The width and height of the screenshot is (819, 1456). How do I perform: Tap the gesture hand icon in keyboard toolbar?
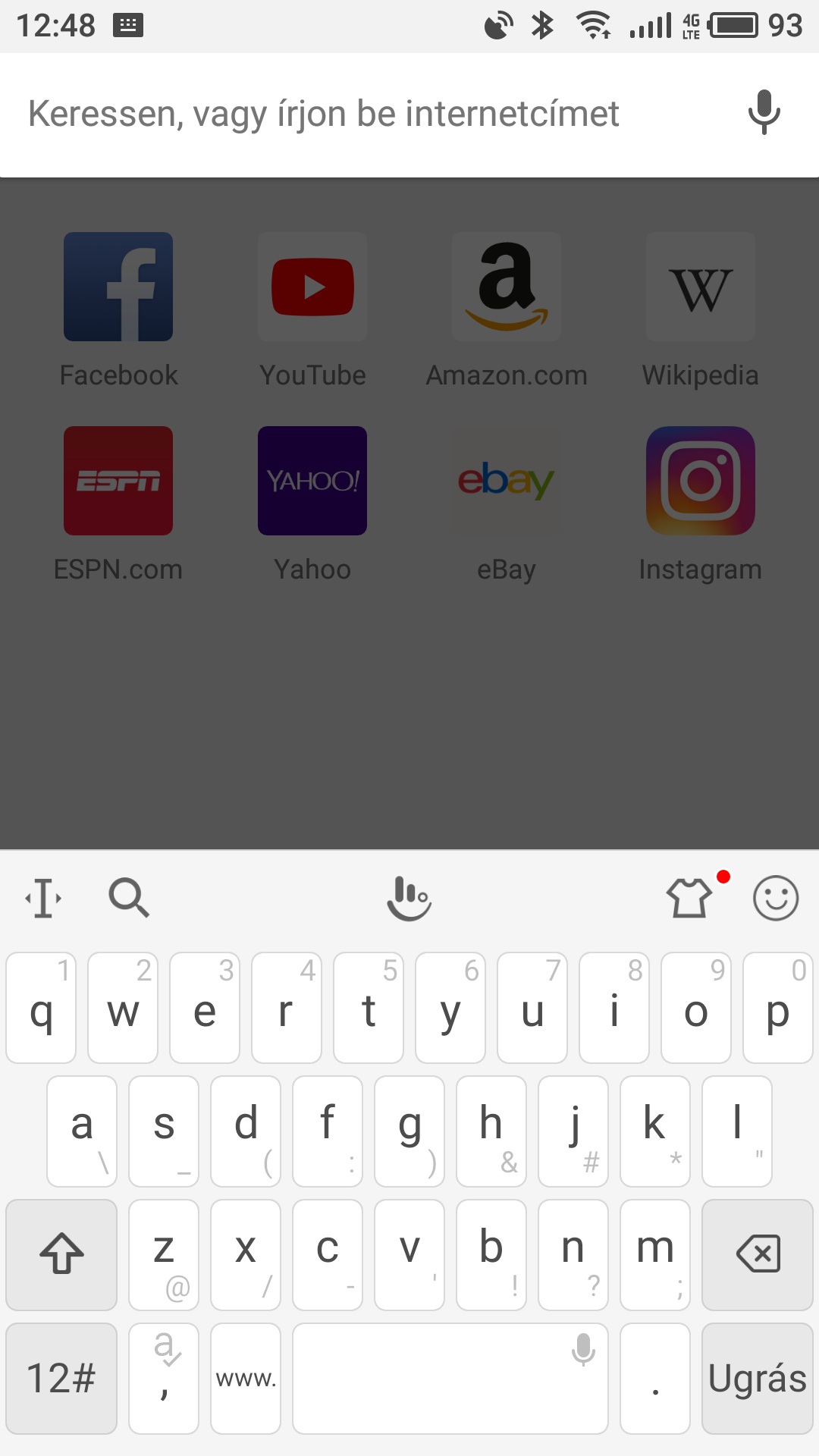(x=409, y=899)
